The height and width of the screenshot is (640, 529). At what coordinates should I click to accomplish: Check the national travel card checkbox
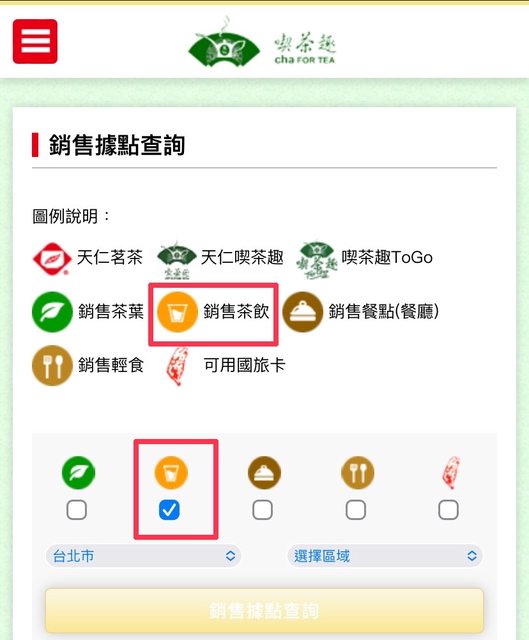pos(448,510)
